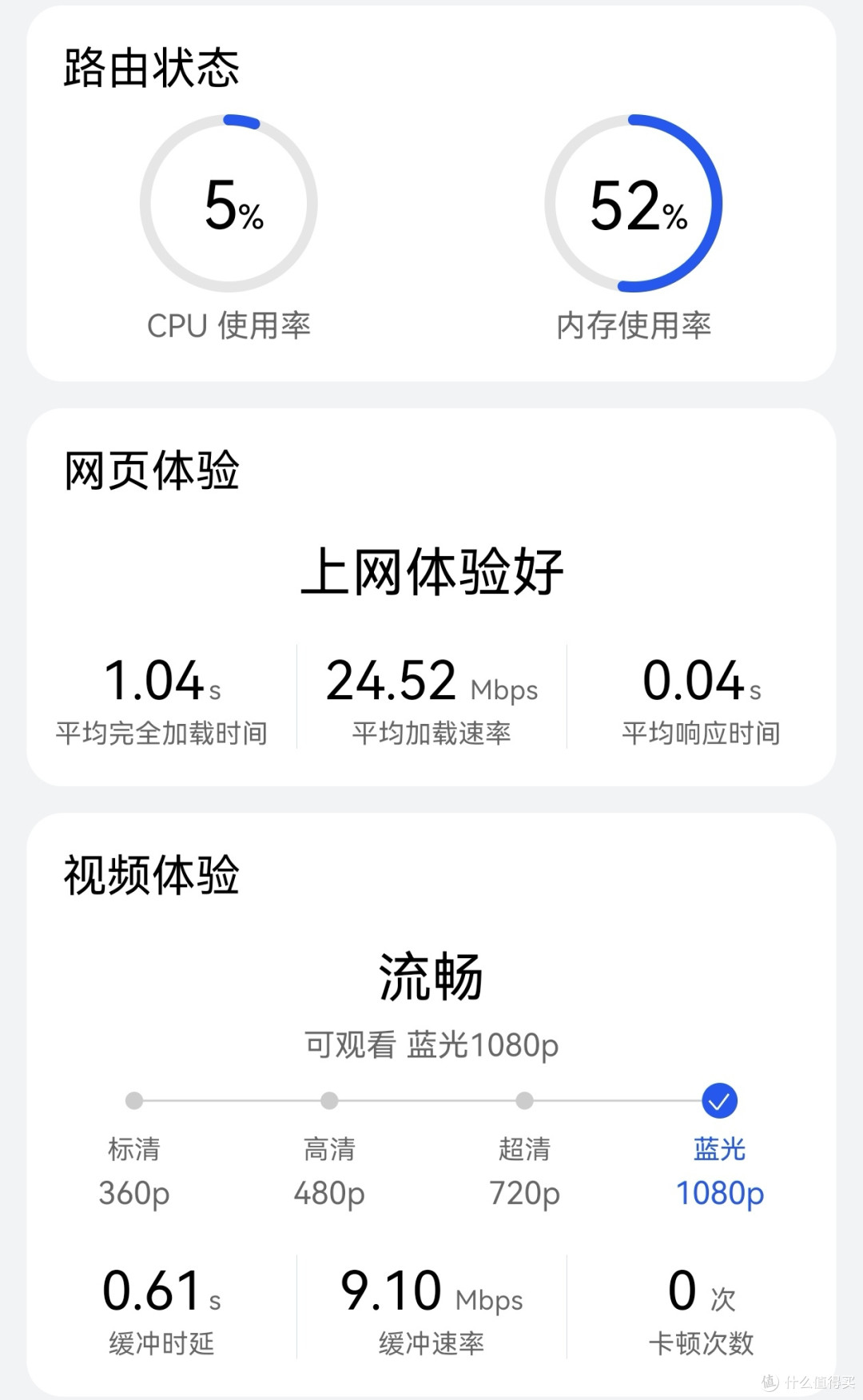Image resolution: width=863 pixels, height=1400 pixels.
Task: Select 超清 720p quality dot
Action: pyautogui.click(x=523, y=1100)
